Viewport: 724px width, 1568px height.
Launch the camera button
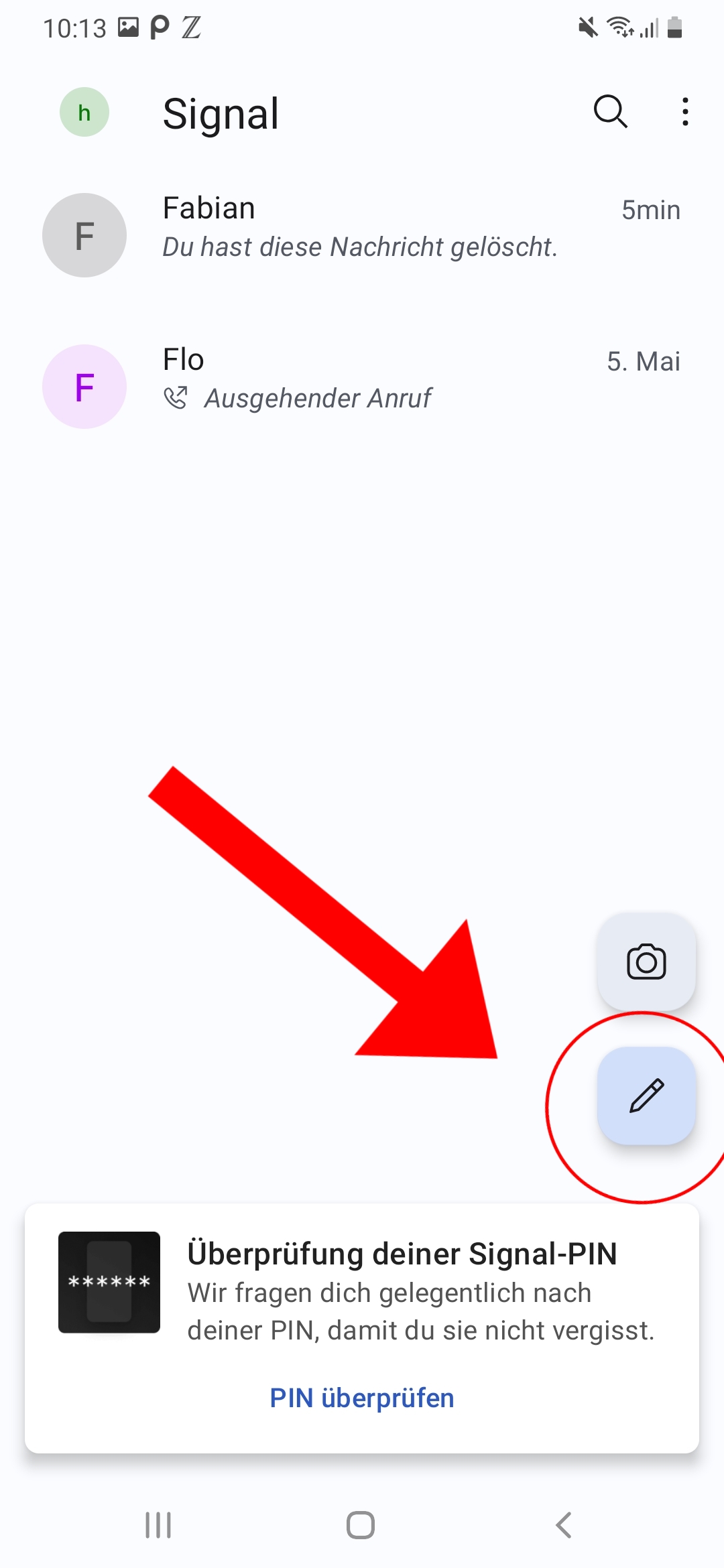pyautogui.click(x=646, y=962)
